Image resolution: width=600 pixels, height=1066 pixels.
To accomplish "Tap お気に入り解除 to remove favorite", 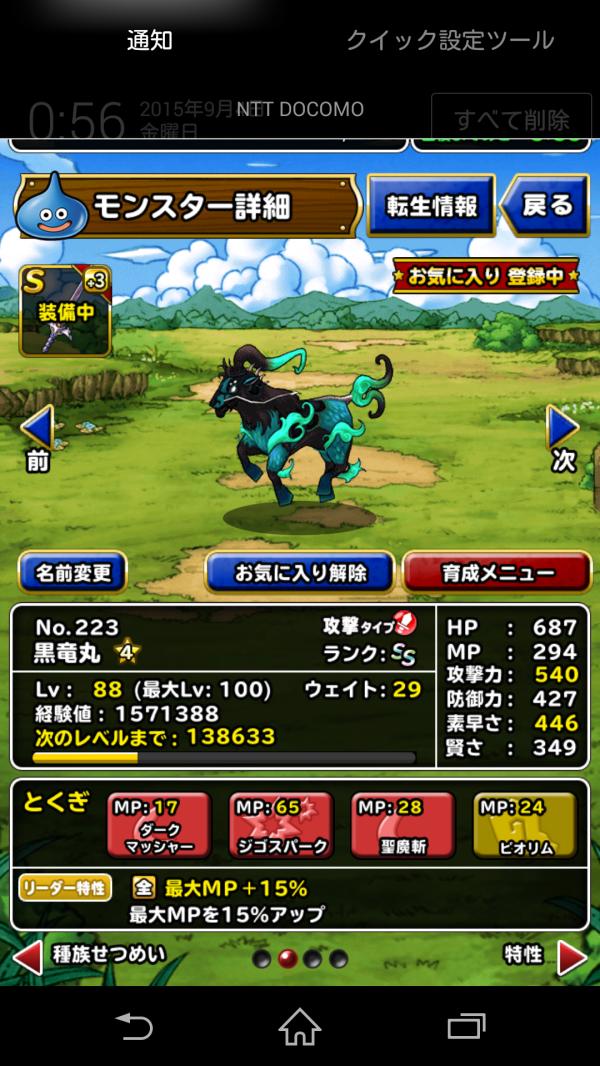I will tap(300, 573).
